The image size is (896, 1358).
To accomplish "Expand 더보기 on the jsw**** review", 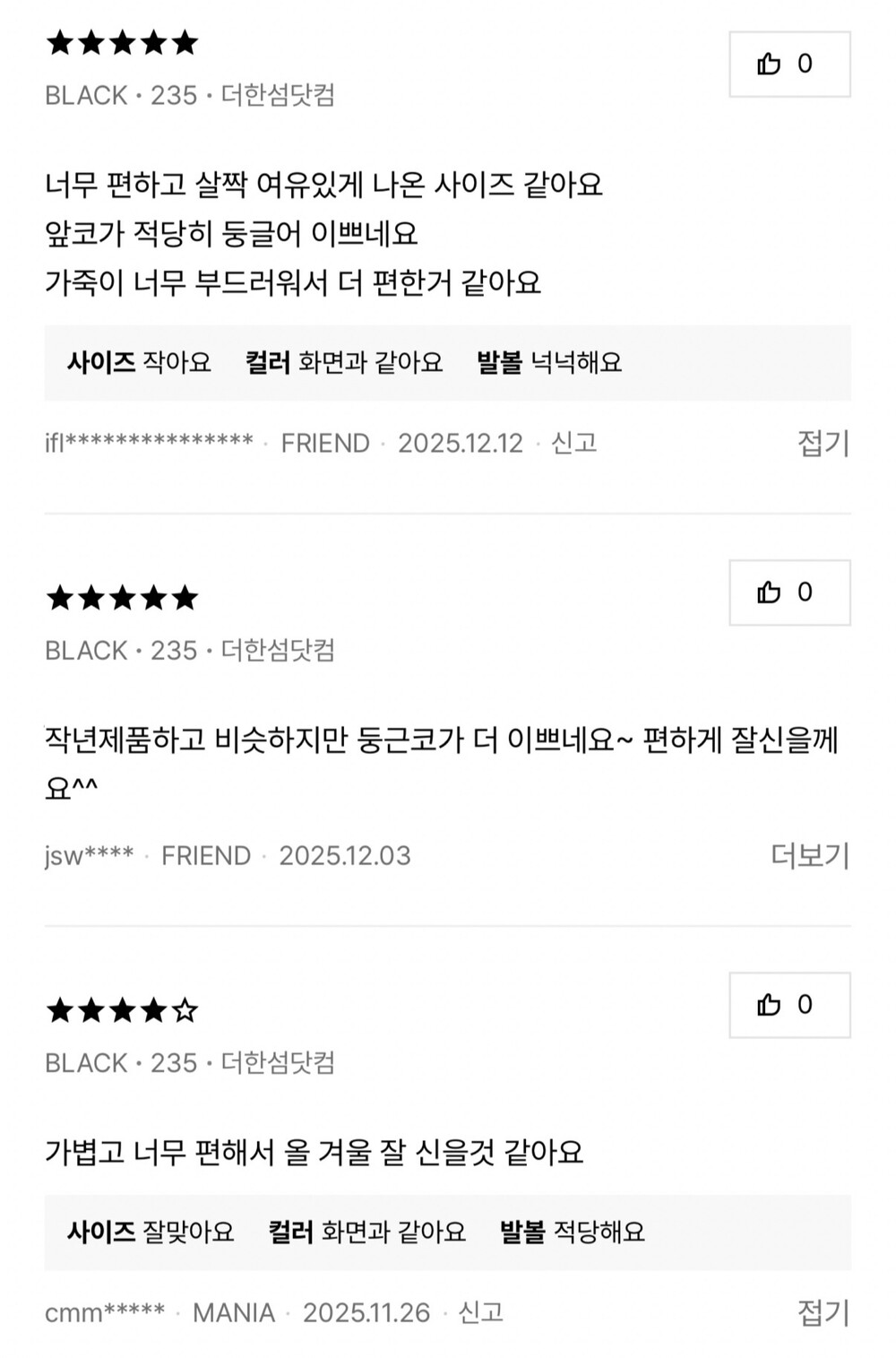I will tap(810, 855).
